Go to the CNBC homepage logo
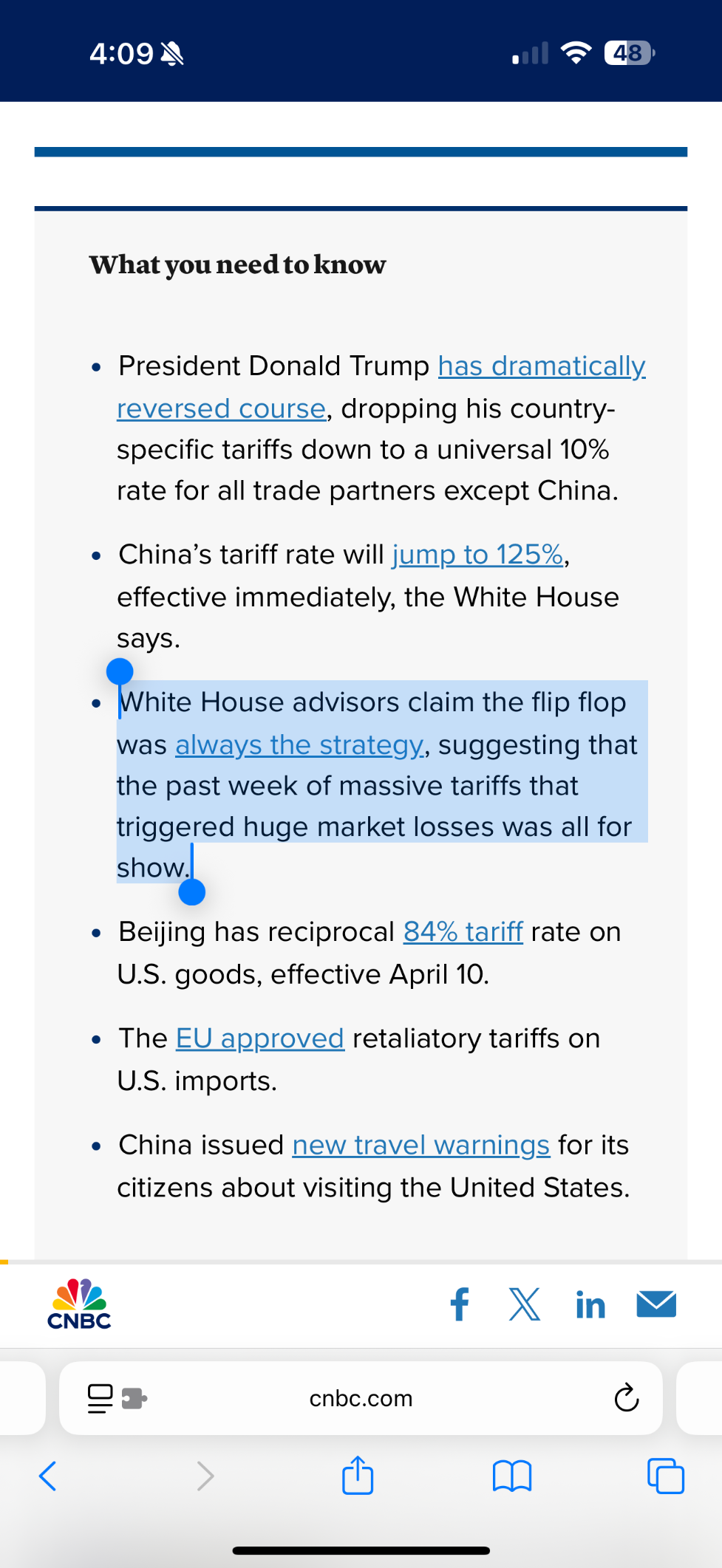 (79, 1304)
